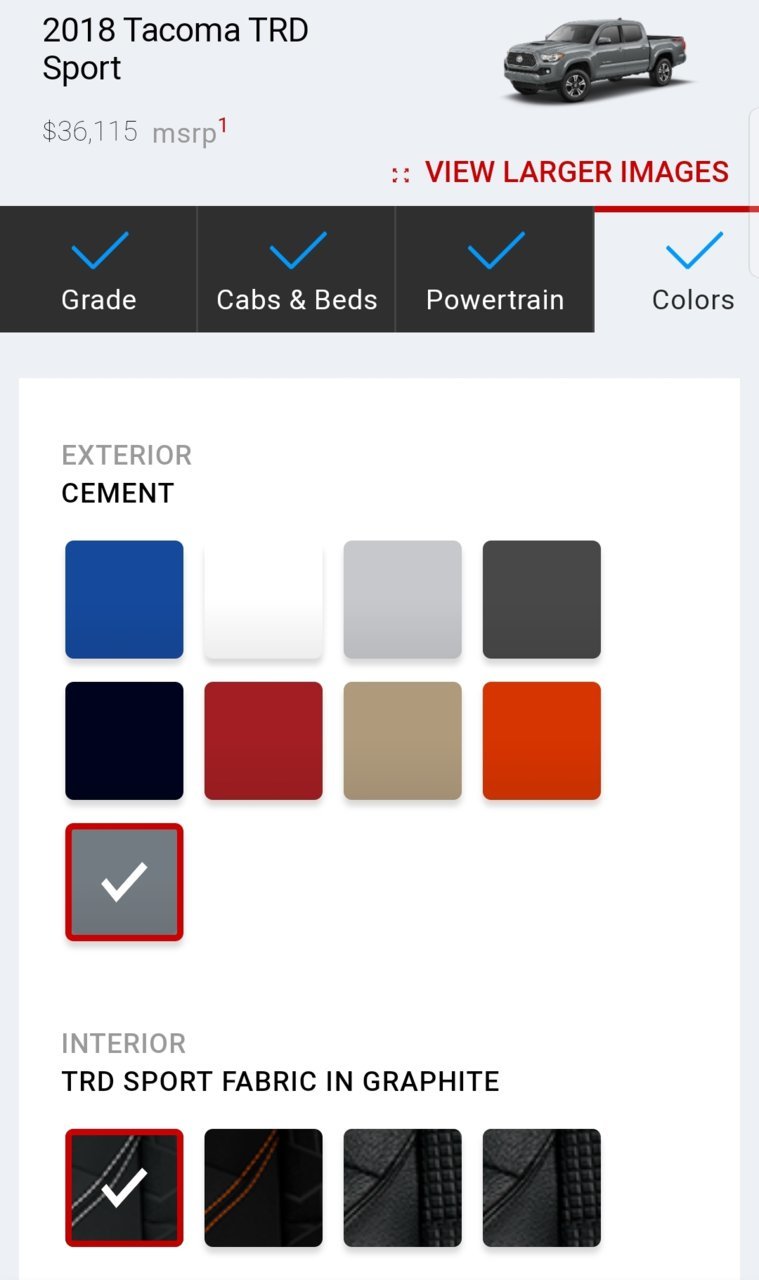This screenshot has height=1280, width=759.
Task: Choose the dark gray exterior swatch
Action: pos(542,600)
